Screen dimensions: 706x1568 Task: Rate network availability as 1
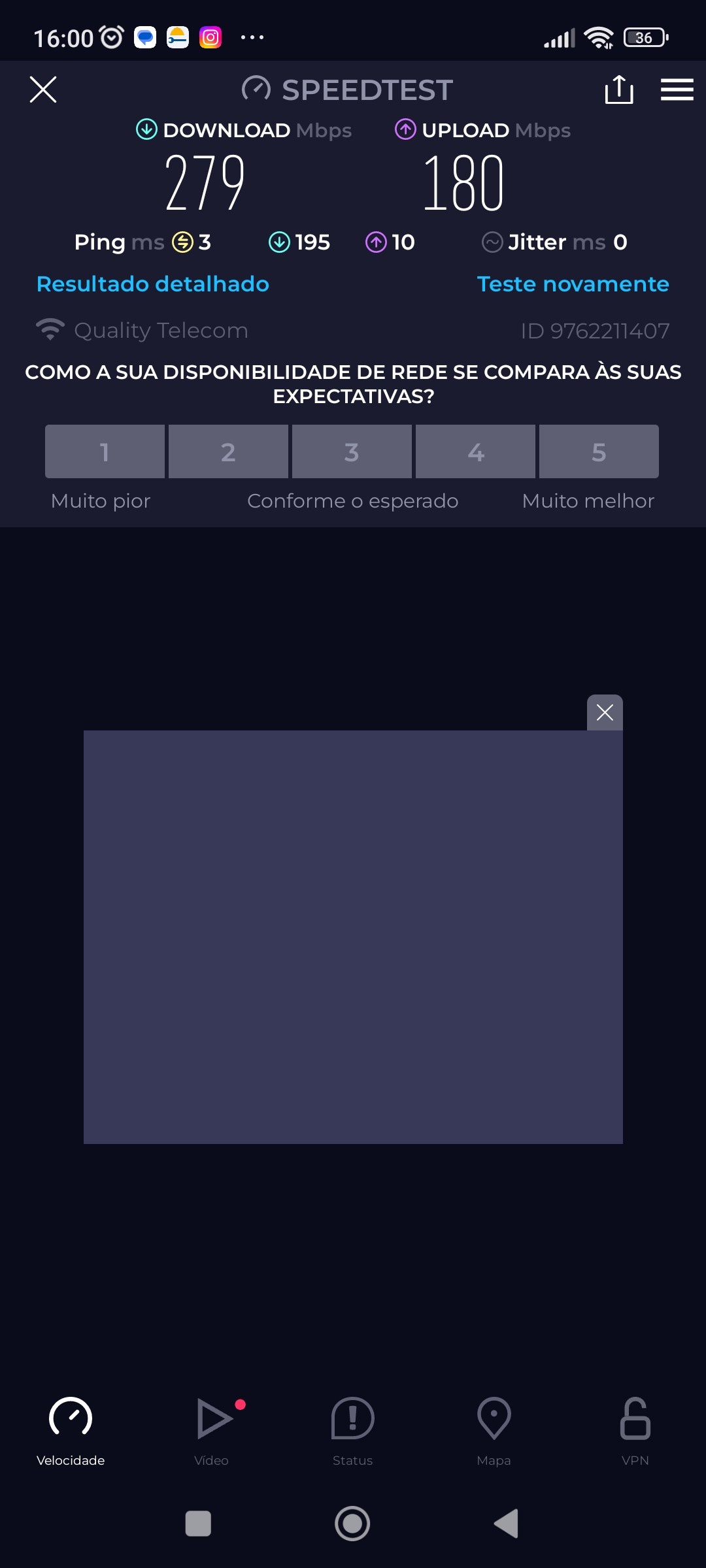105,451
